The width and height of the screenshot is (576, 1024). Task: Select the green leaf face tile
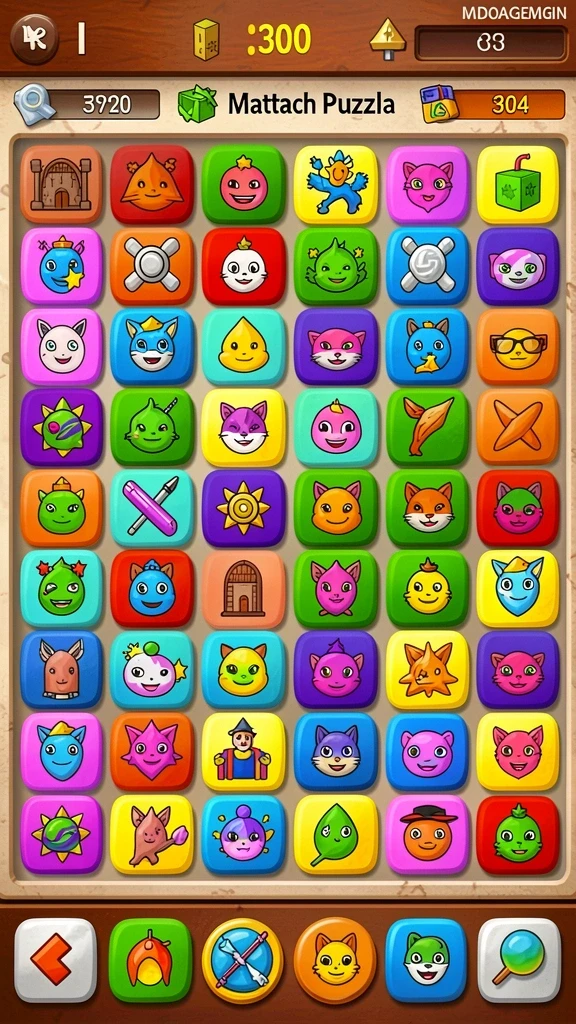click(x=336, y=834)
